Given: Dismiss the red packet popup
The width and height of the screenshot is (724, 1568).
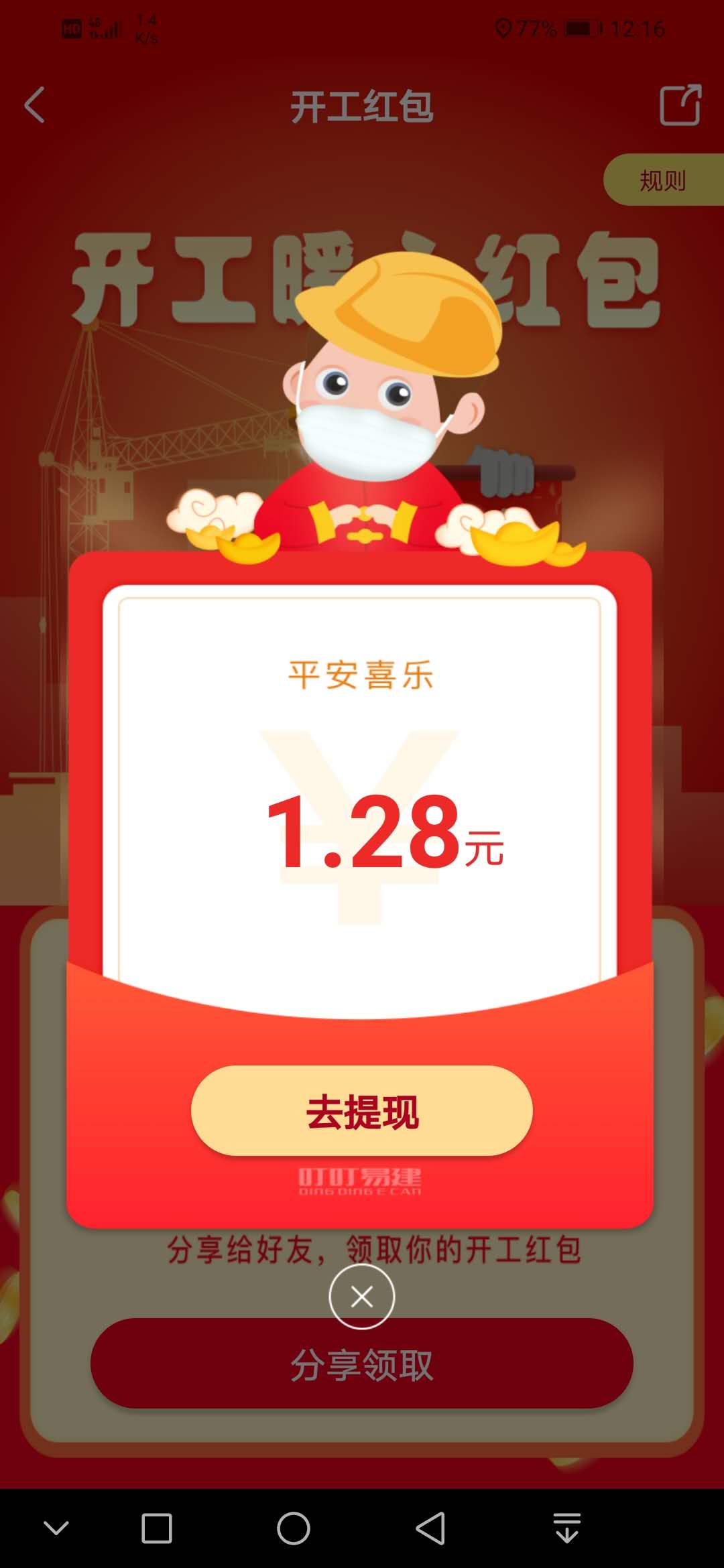Looking at the screenshot, I should tap(362, 1297).
